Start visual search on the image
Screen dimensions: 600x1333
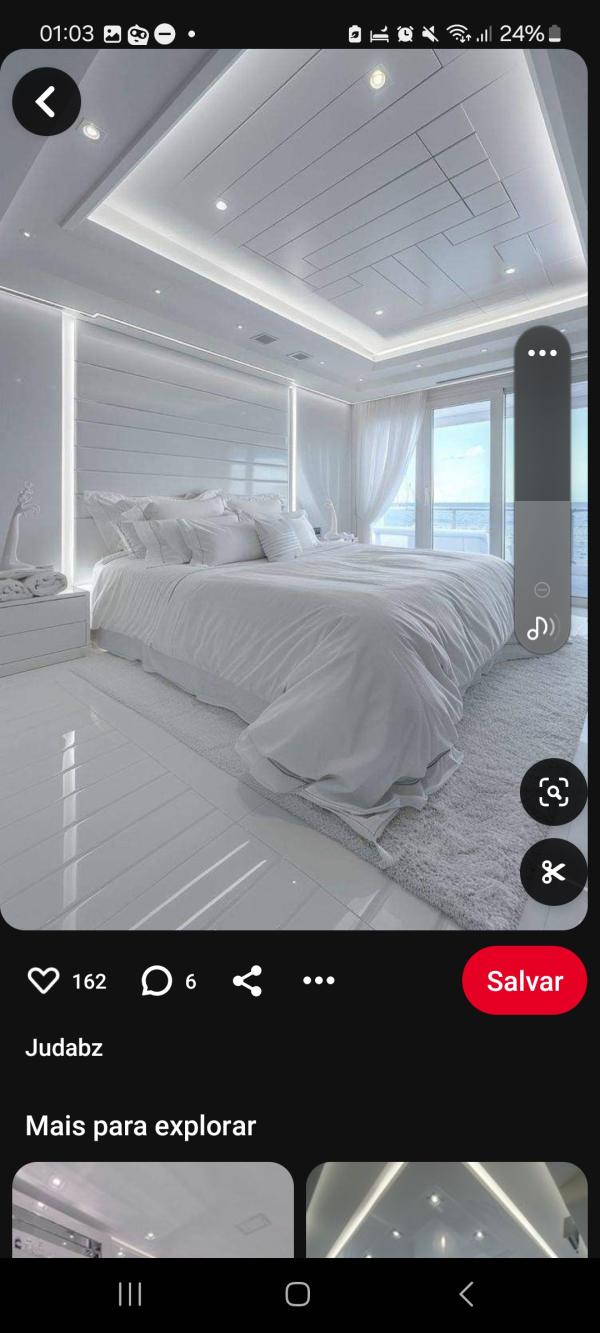pos(553,792)
